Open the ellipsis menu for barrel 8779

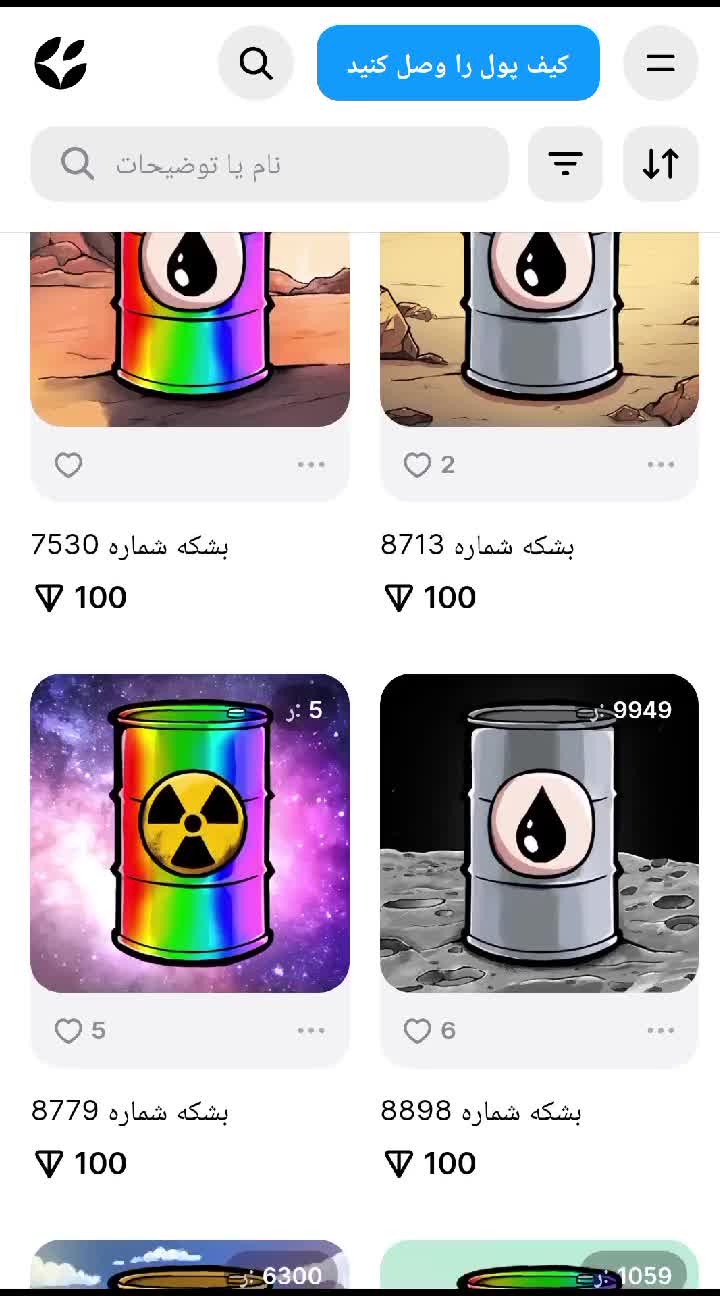(311, 1030)
